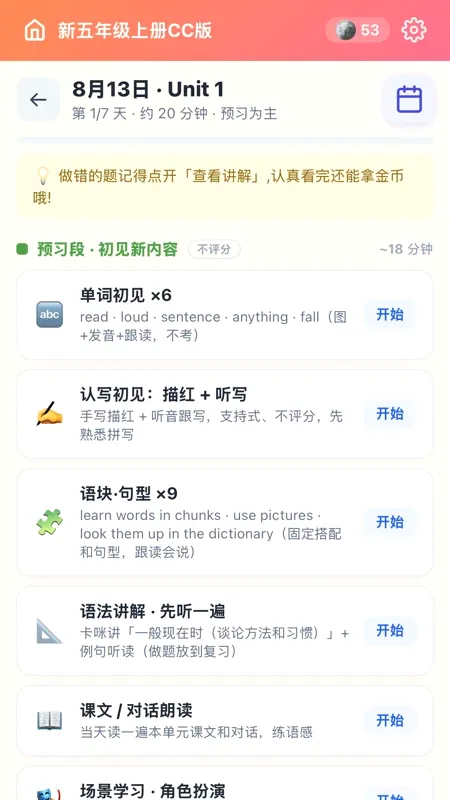450x800 pixels.
Task: Start the 单词初见 ×6 activity
Action: click(x=390, y=314)
